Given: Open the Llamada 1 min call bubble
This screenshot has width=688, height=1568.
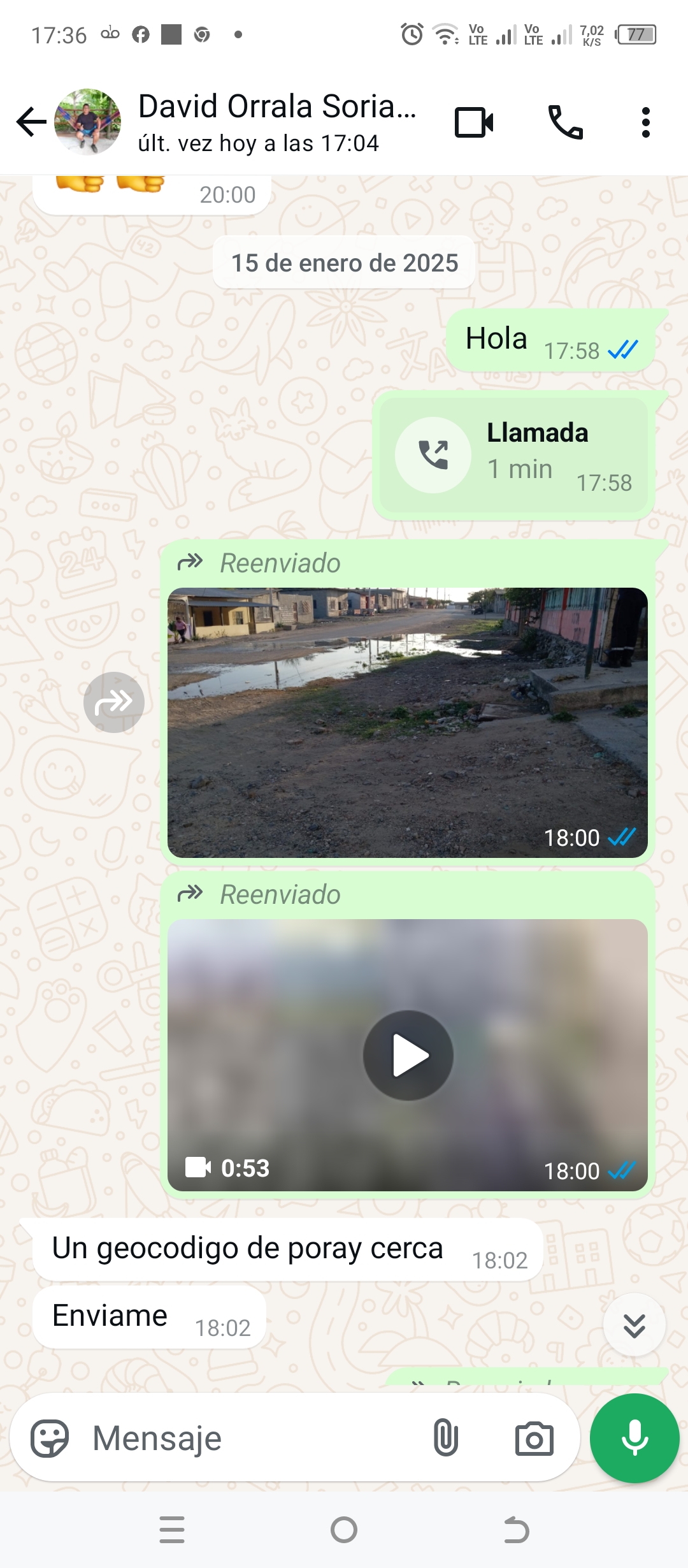Looking at the screenshot, I should tap(513, 455).
